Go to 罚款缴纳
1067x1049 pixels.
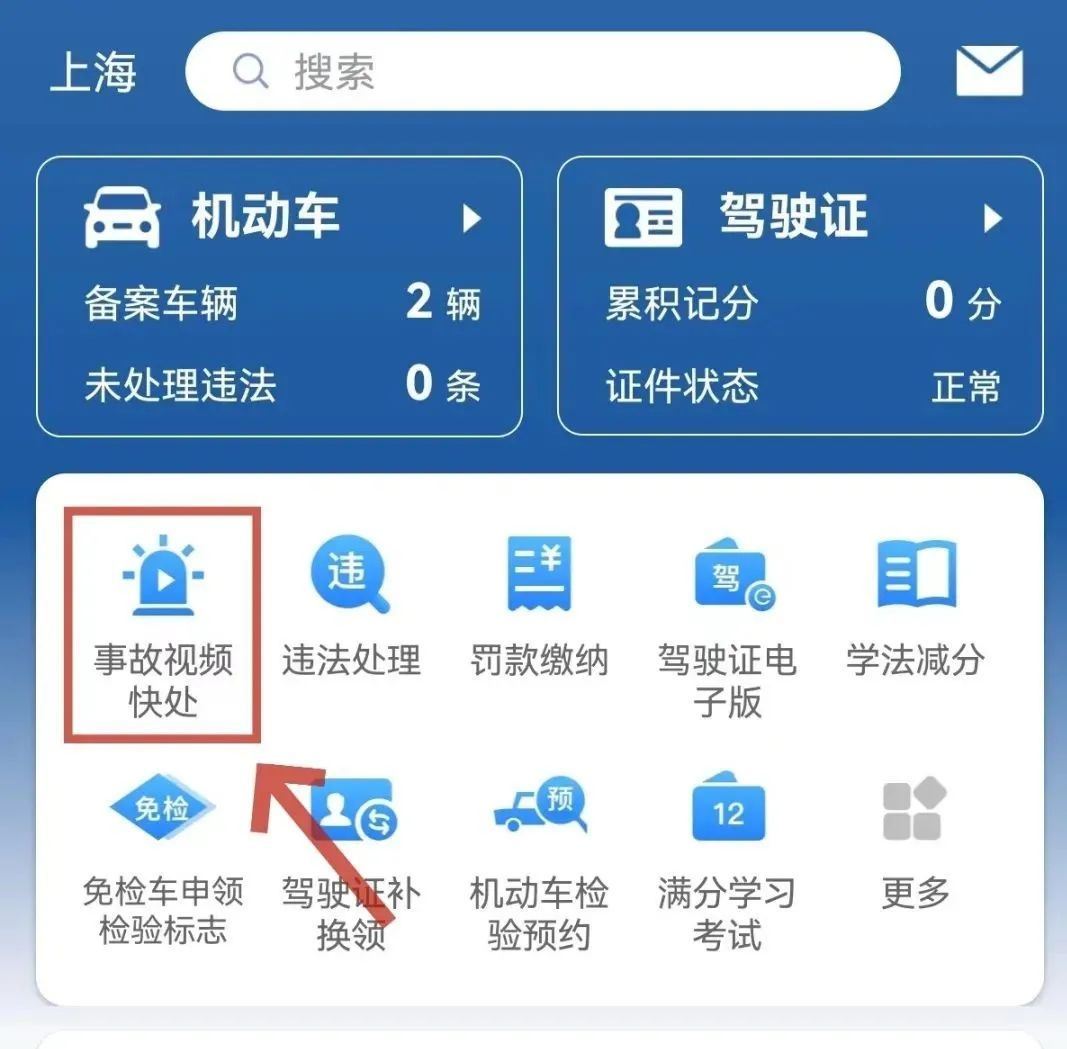tap(539, 610)
